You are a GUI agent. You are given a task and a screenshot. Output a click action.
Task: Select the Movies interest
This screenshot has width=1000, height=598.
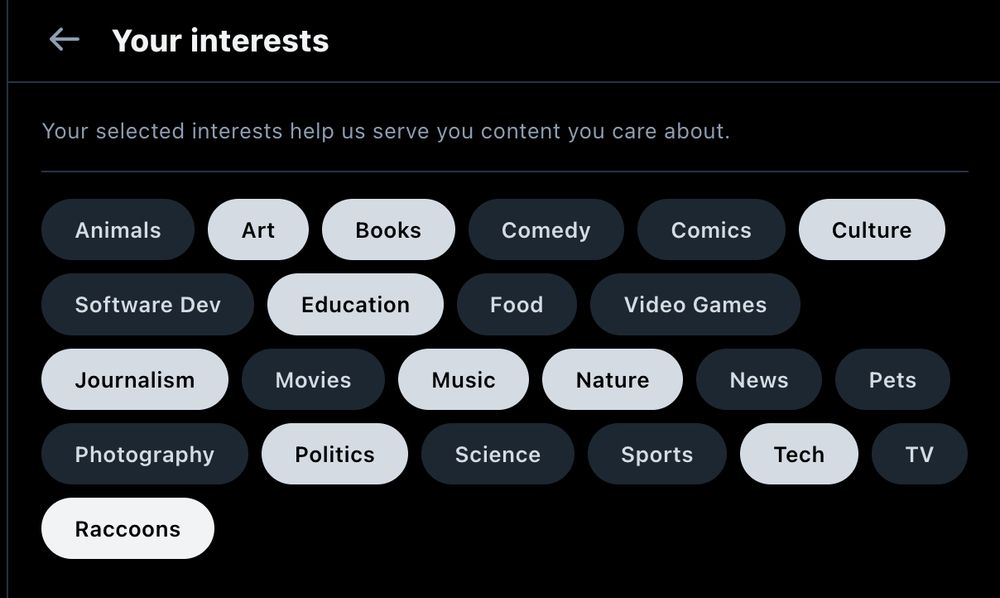tap(313, 379)
